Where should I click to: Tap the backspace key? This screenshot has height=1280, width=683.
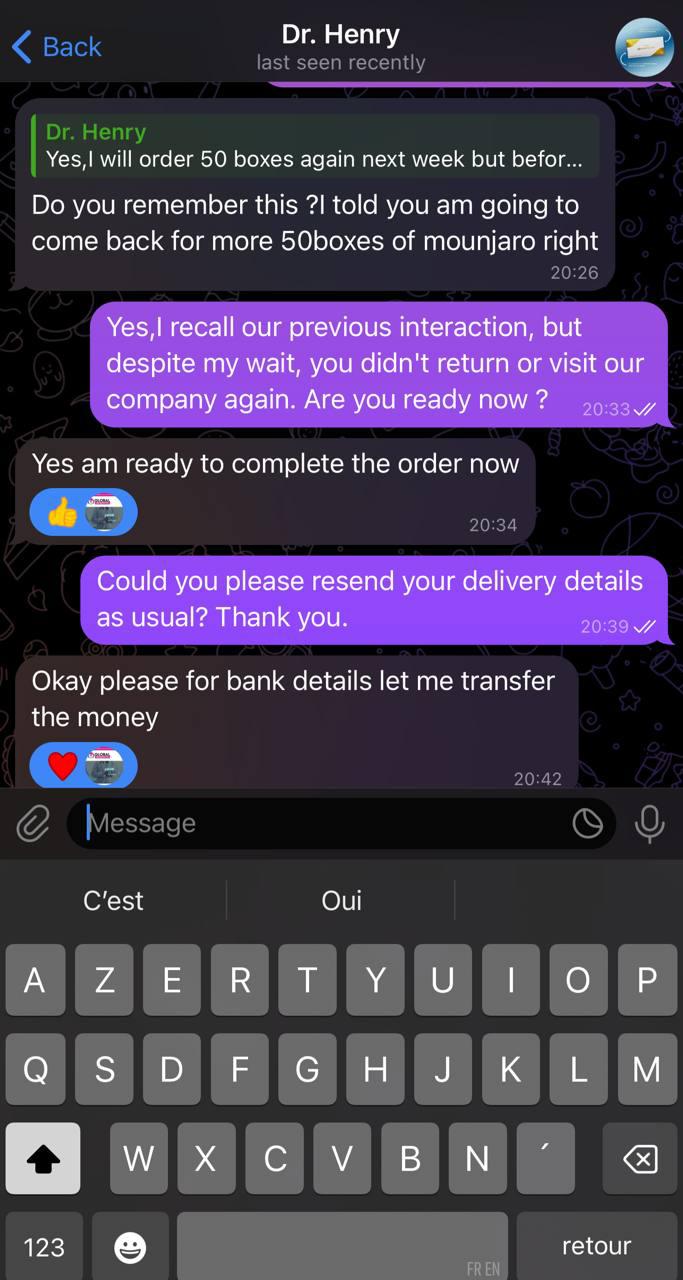[640, 1158]
